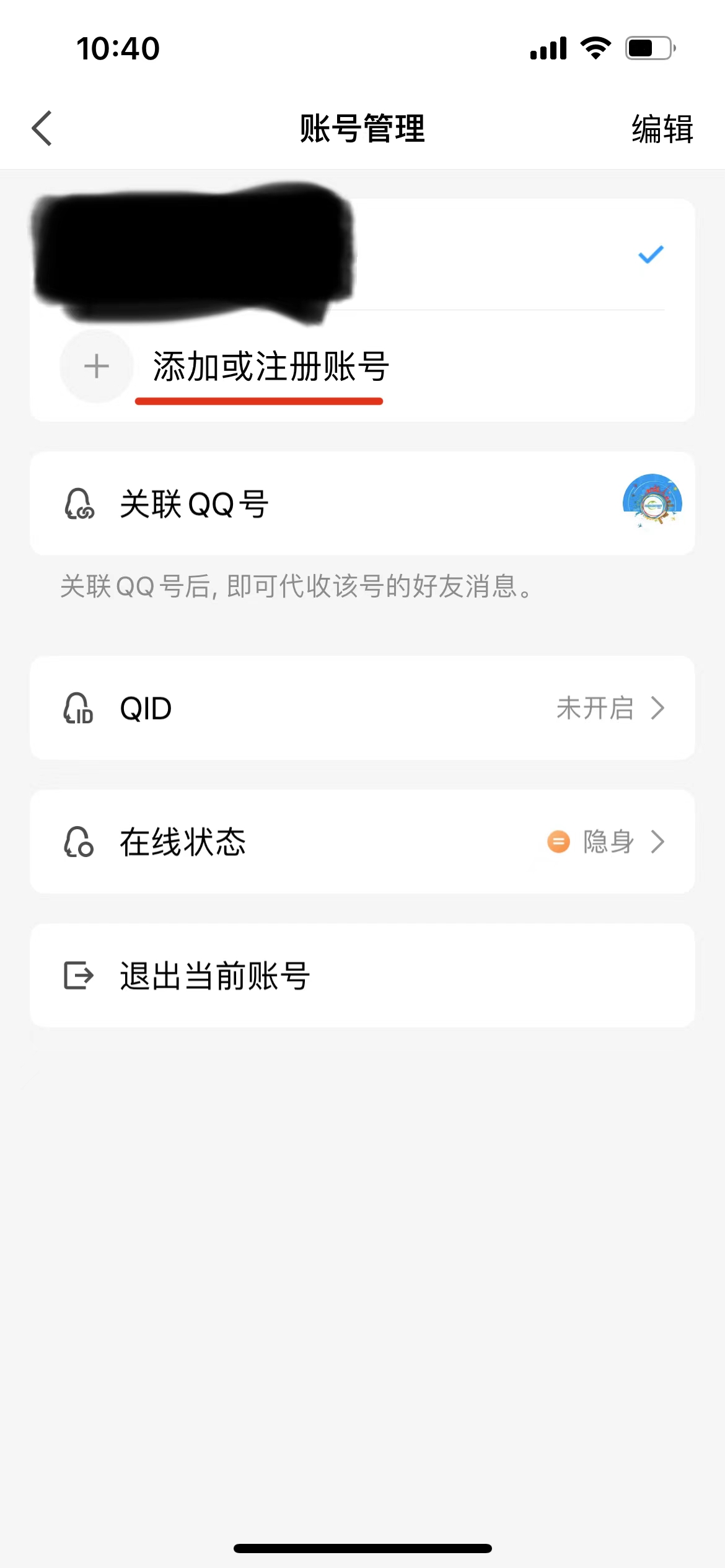Image resolution: width=725 pixels, height=1568 pixels.
Task: Click the linked QQ account avatar thumbnail
Action: pyautogui.click(x=652, y=503)
